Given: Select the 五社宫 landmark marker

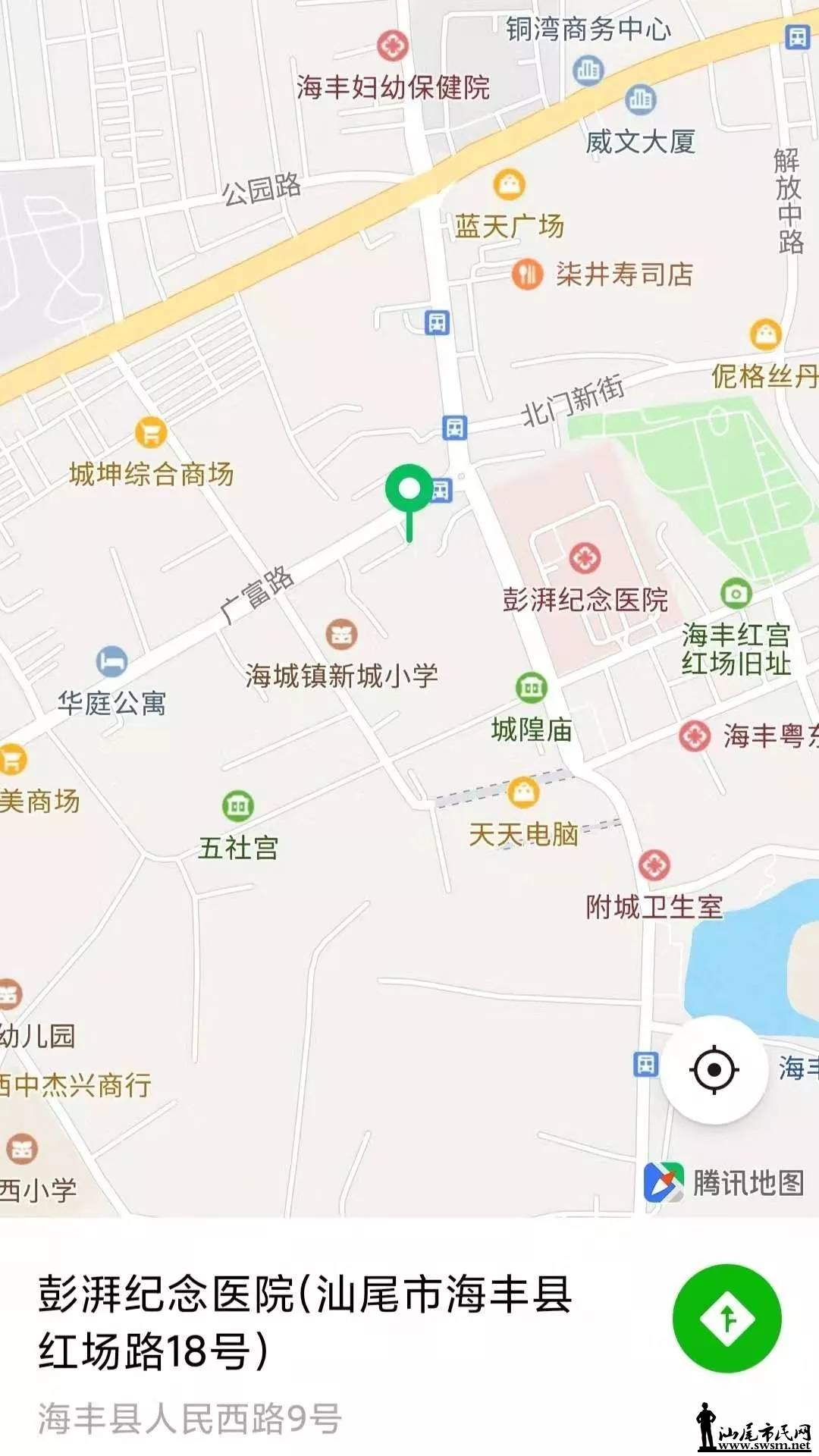Looking at the screenshot, I should [238, 805].
